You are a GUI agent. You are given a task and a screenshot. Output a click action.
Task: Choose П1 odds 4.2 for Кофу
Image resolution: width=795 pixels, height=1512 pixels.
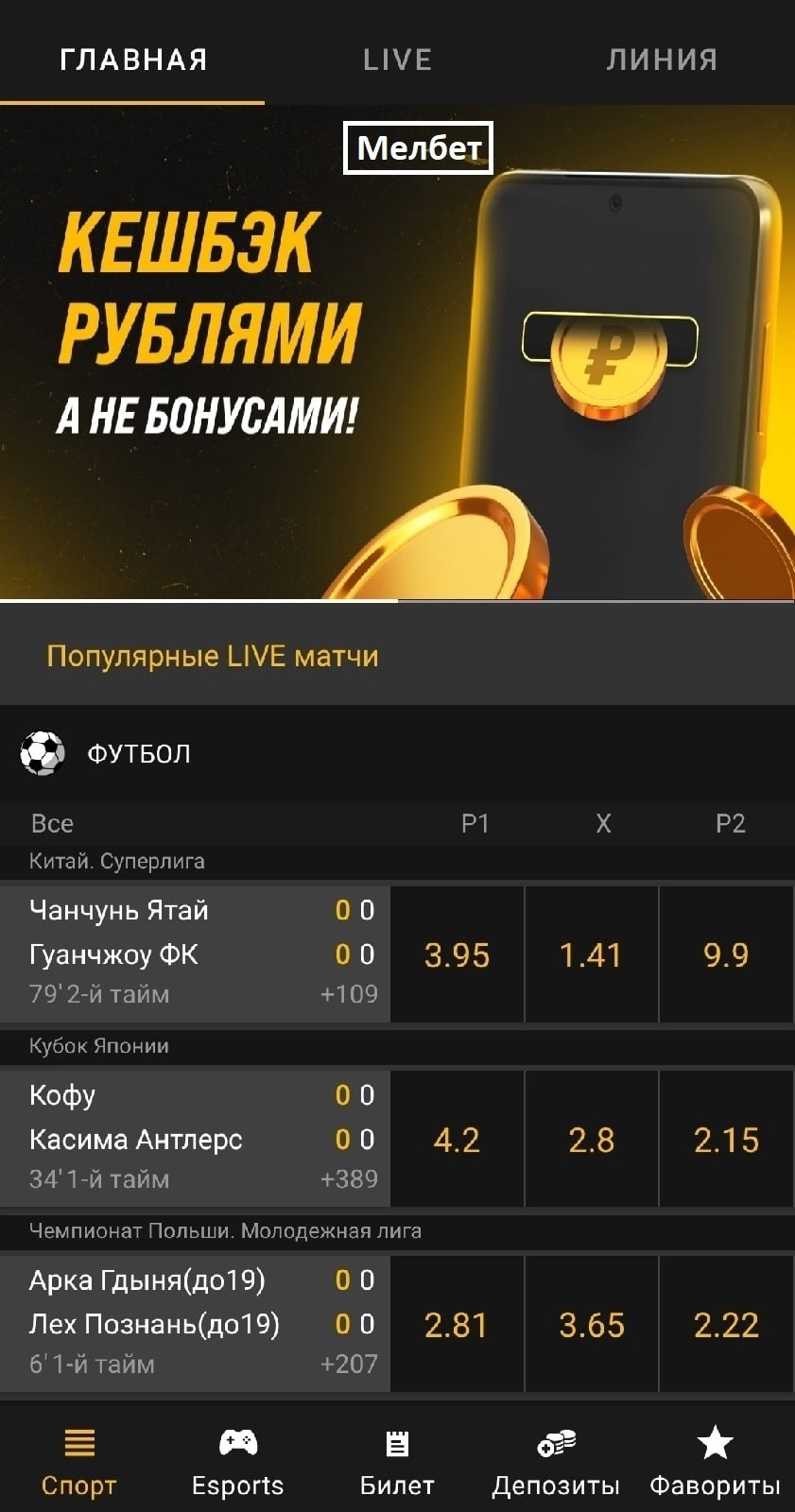pyautogui.click(x=457, y=1140)
